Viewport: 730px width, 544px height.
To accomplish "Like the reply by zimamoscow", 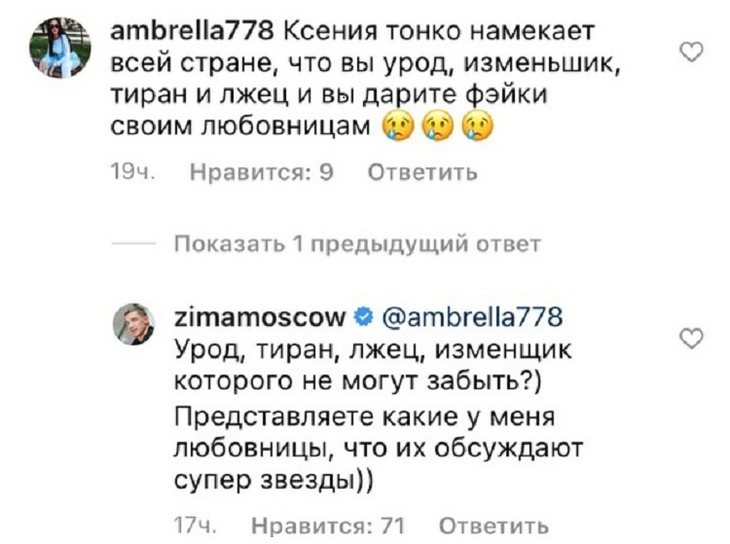I will (690, 340).
